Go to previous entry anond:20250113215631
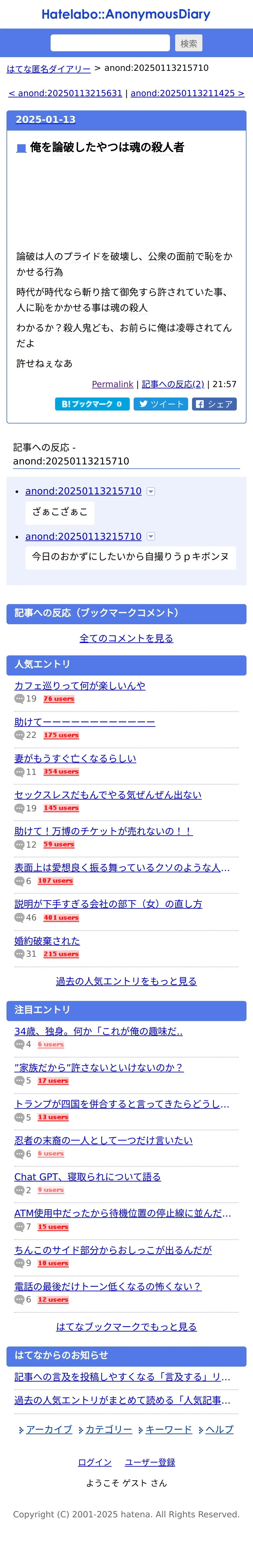The width and height of the screenshot is (253, 1568). tap(65, 93)
